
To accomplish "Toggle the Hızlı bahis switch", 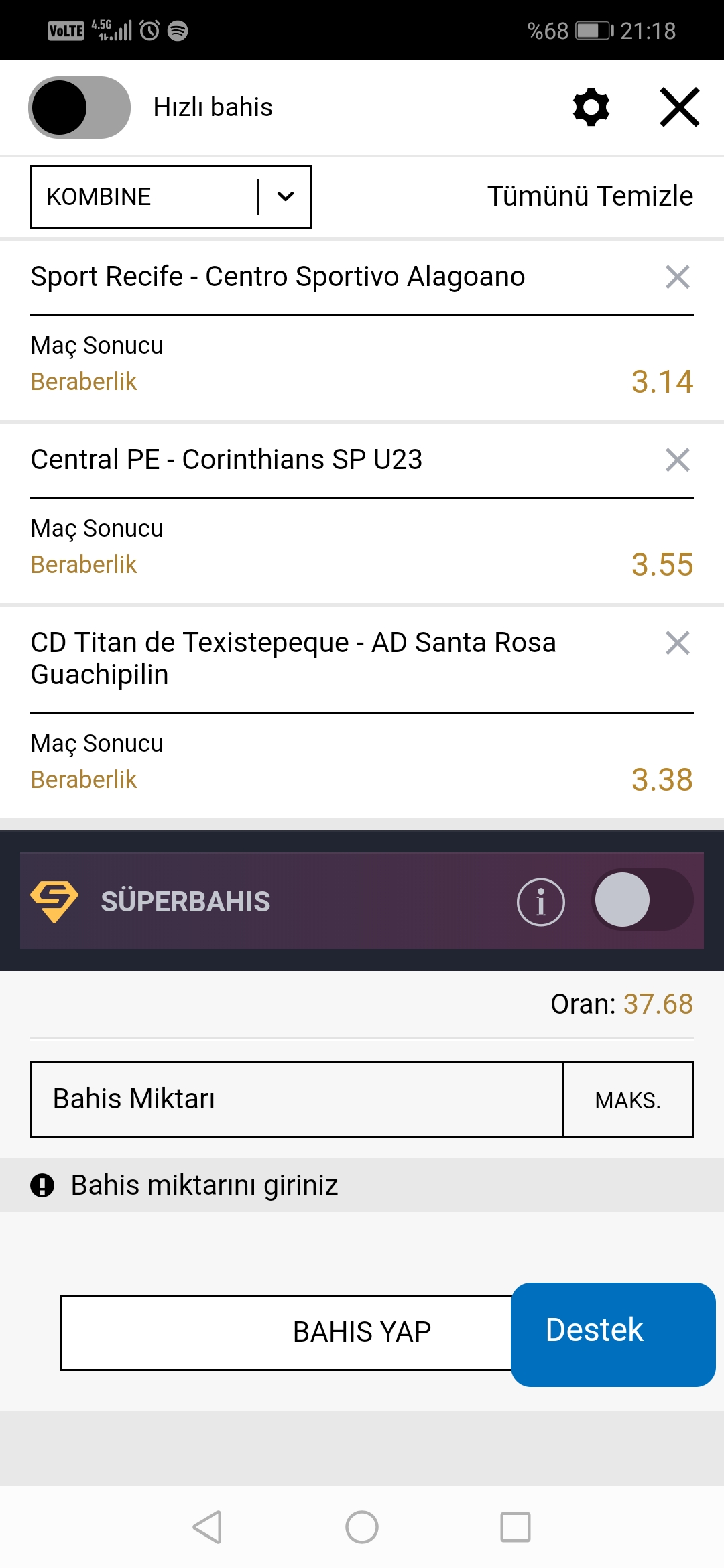I will pos(79,107).
